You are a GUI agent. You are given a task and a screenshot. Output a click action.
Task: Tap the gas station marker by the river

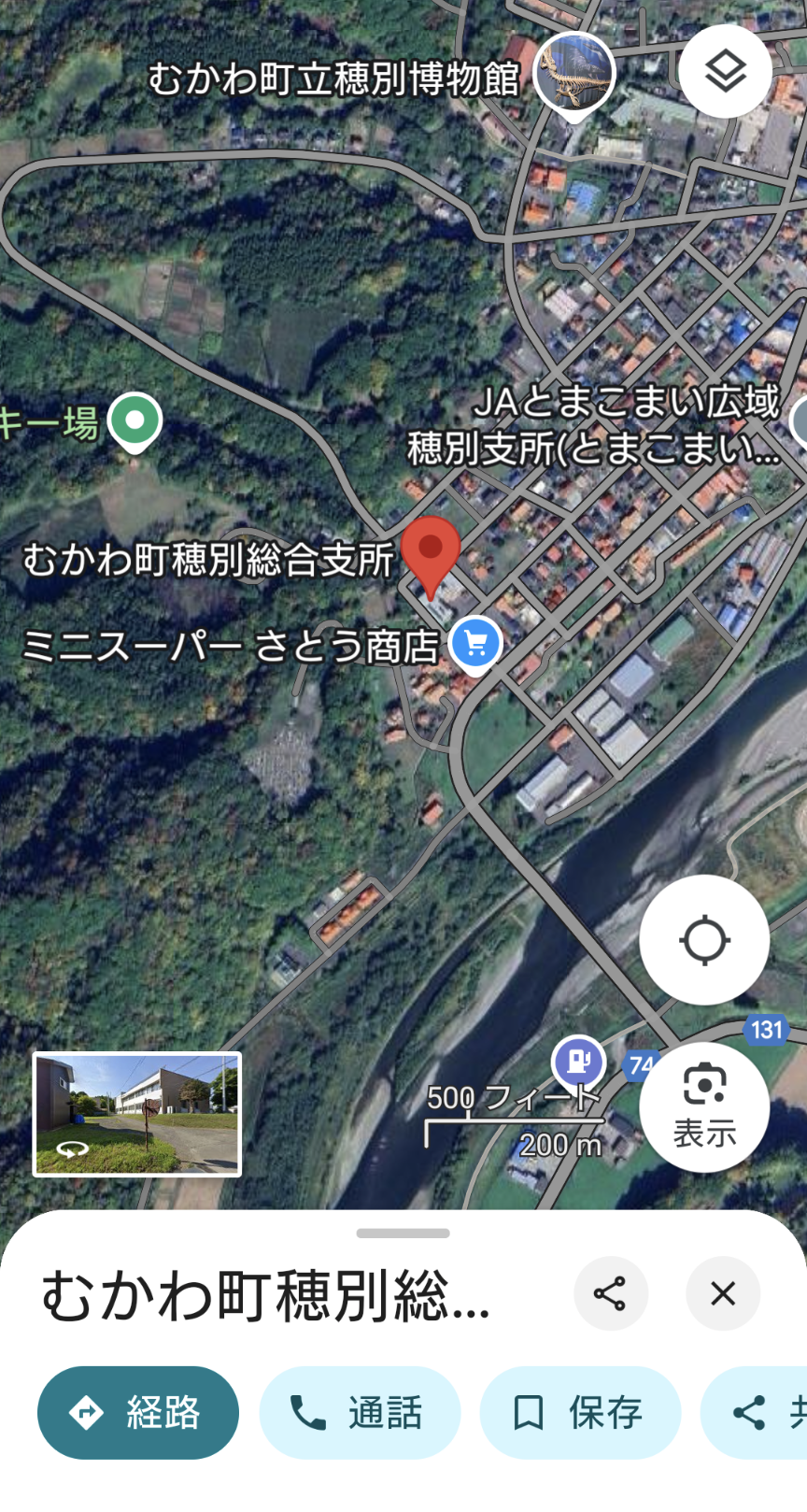(578, 1062)
